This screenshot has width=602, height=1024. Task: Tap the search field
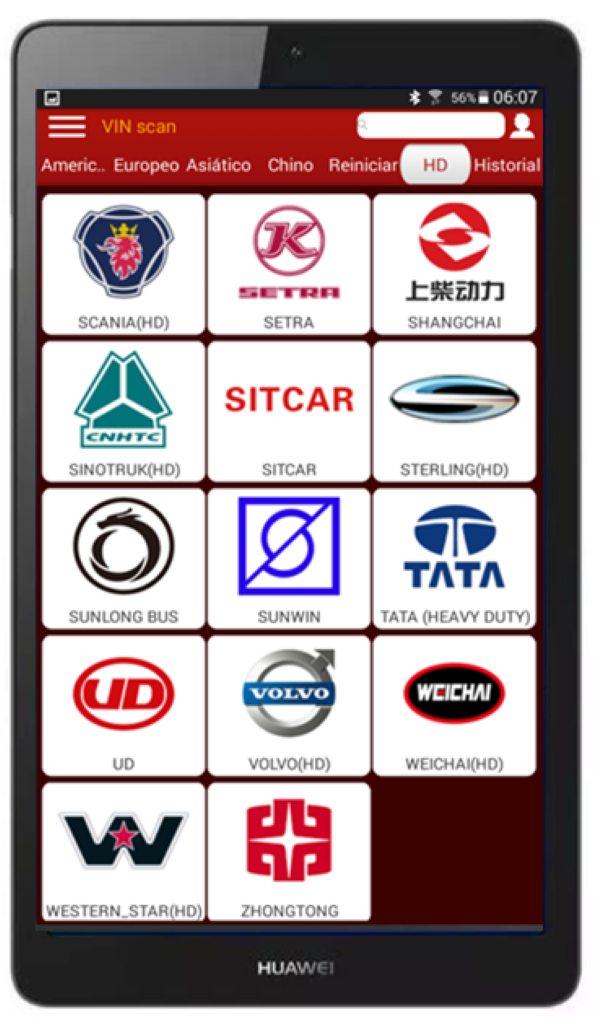coord(431,125)
